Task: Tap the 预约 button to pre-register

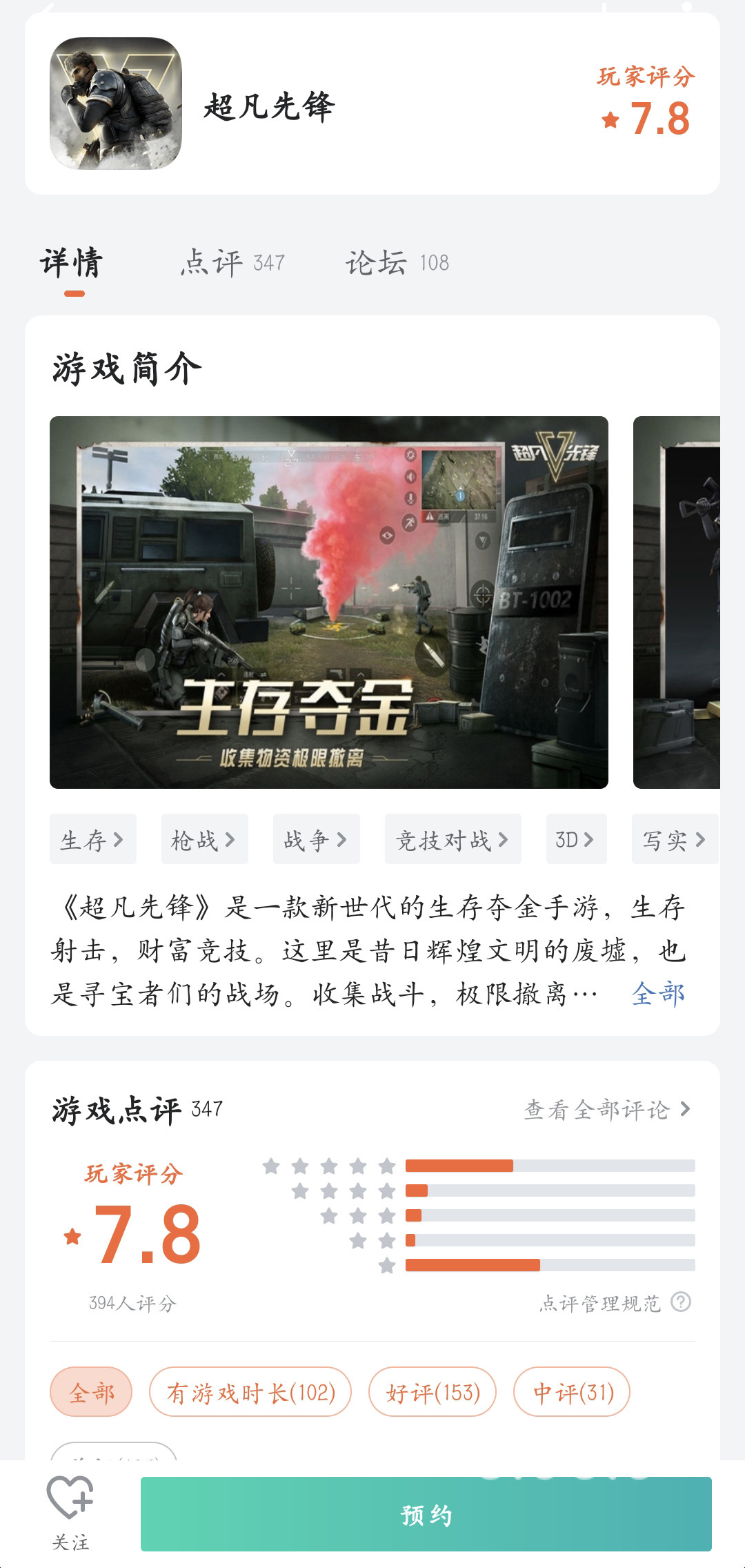Action: (426, 1514)
